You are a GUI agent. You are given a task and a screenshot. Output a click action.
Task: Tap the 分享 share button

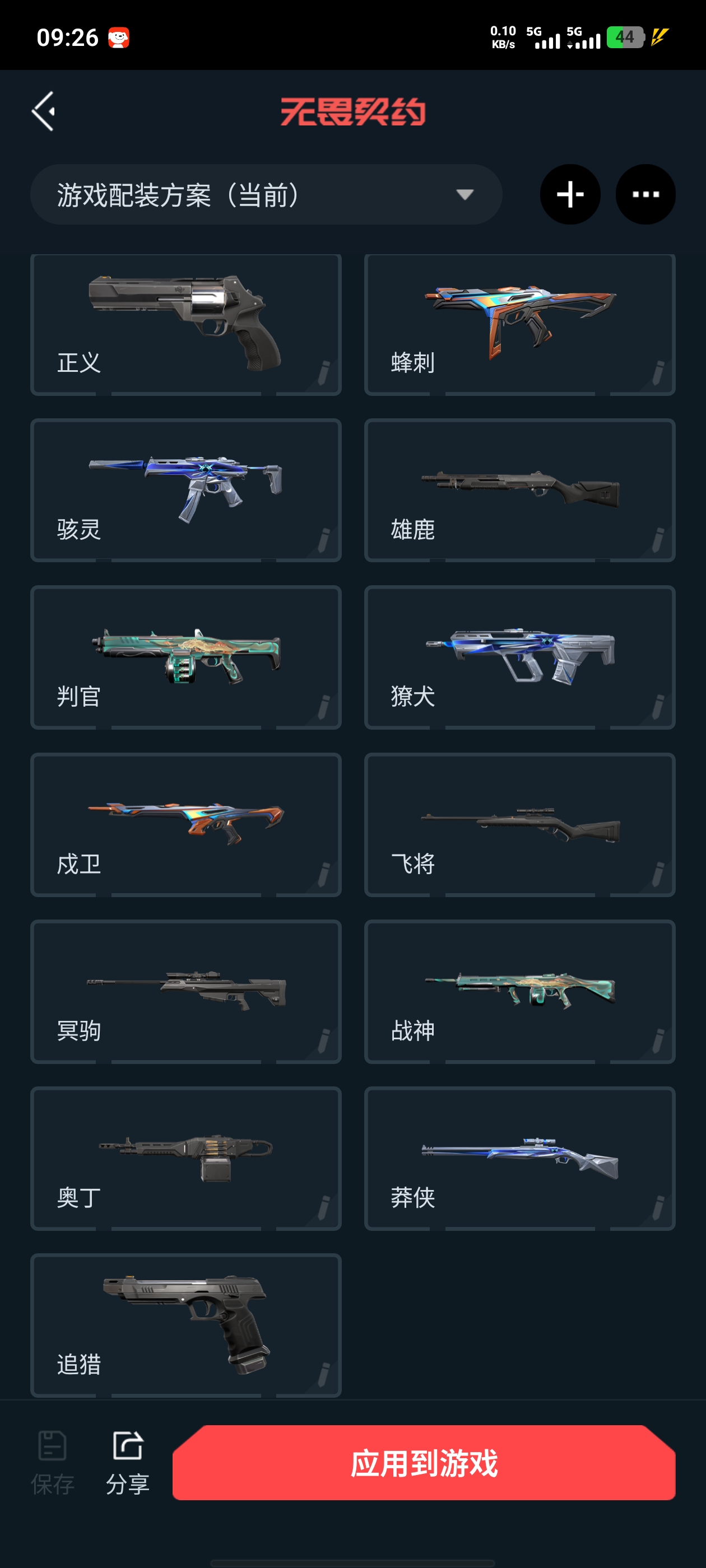(x=127, y=1462)
